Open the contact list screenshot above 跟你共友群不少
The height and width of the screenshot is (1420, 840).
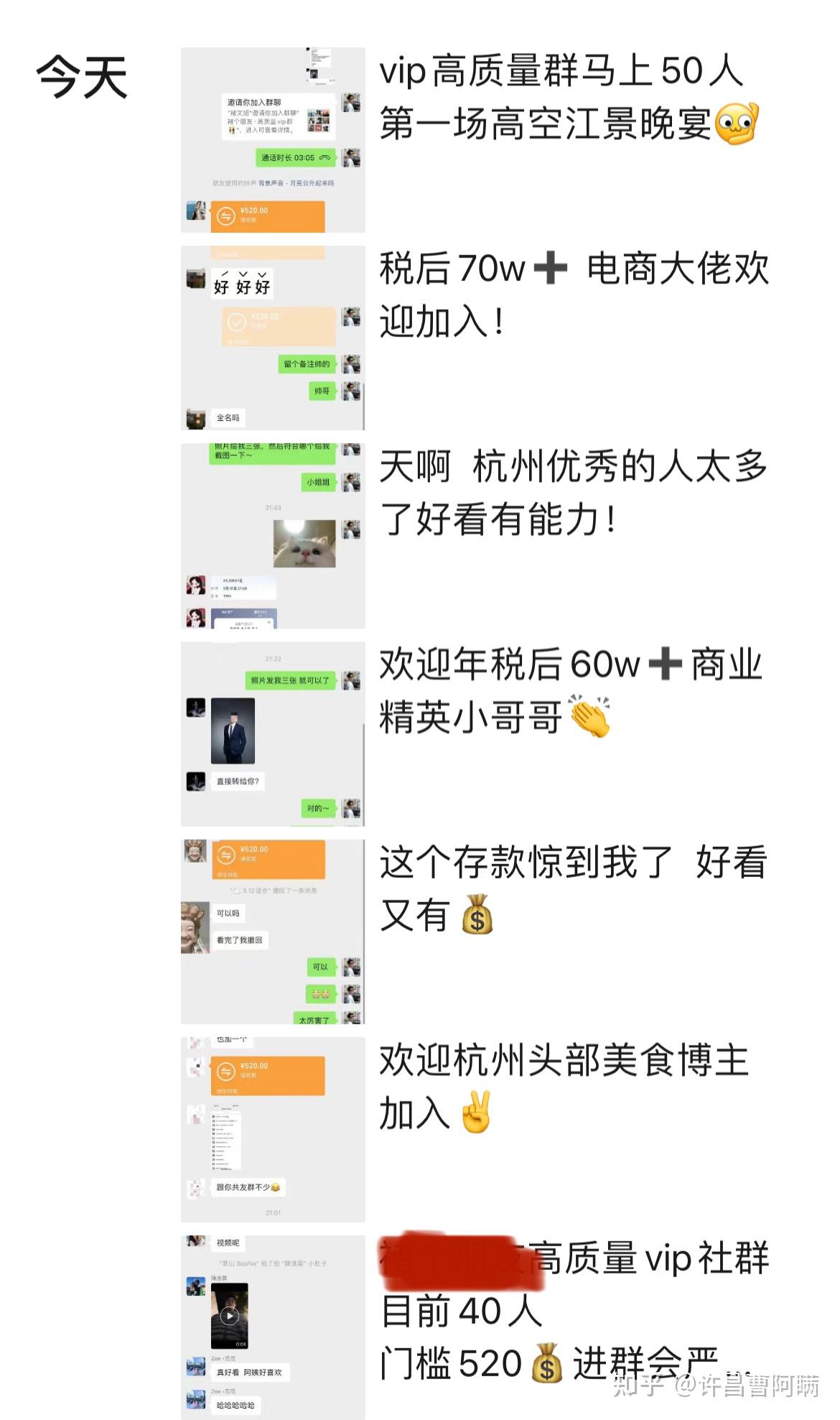226,1136
